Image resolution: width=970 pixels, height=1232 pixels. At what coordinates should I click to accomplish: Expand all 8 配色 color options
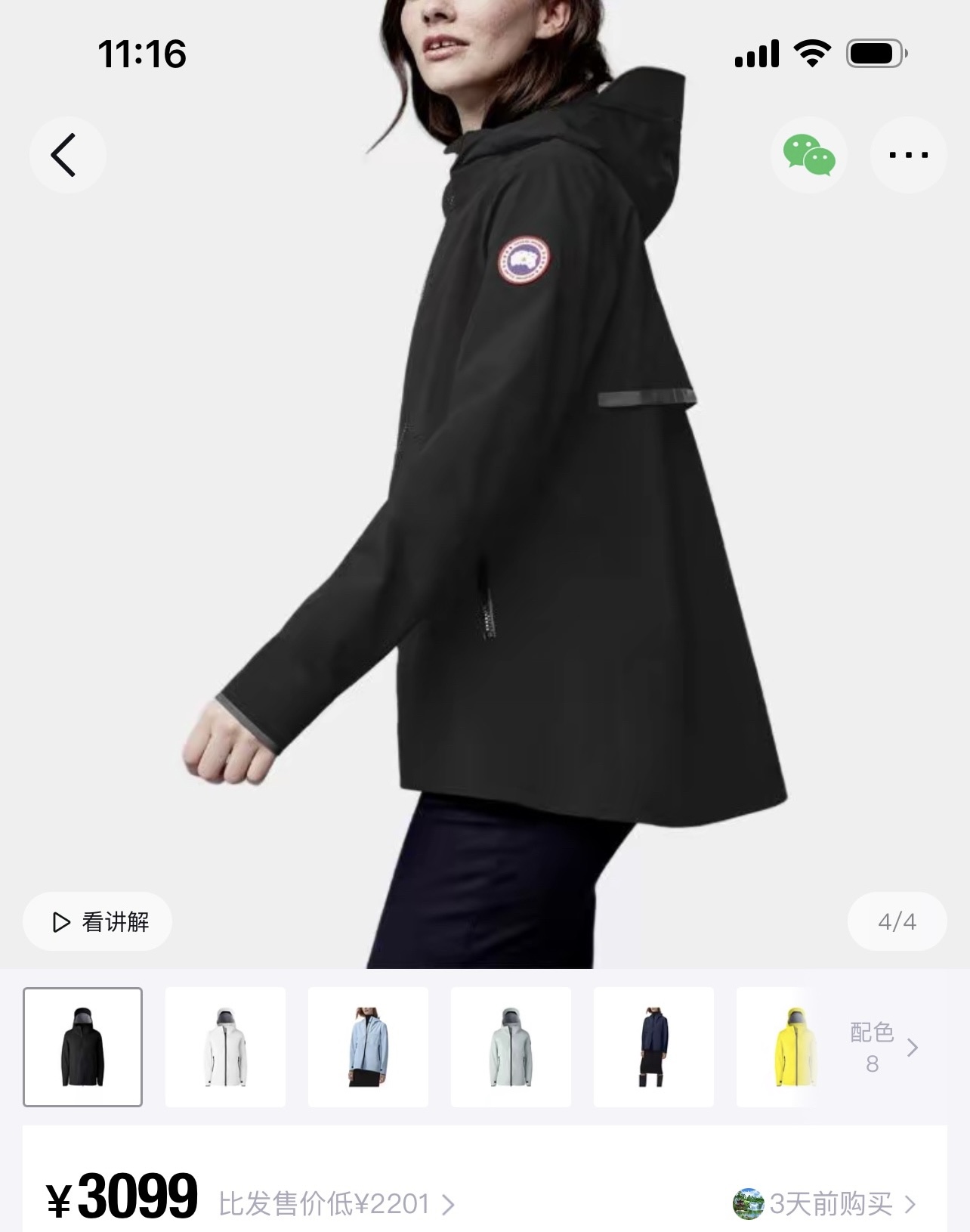[884, 1048]
